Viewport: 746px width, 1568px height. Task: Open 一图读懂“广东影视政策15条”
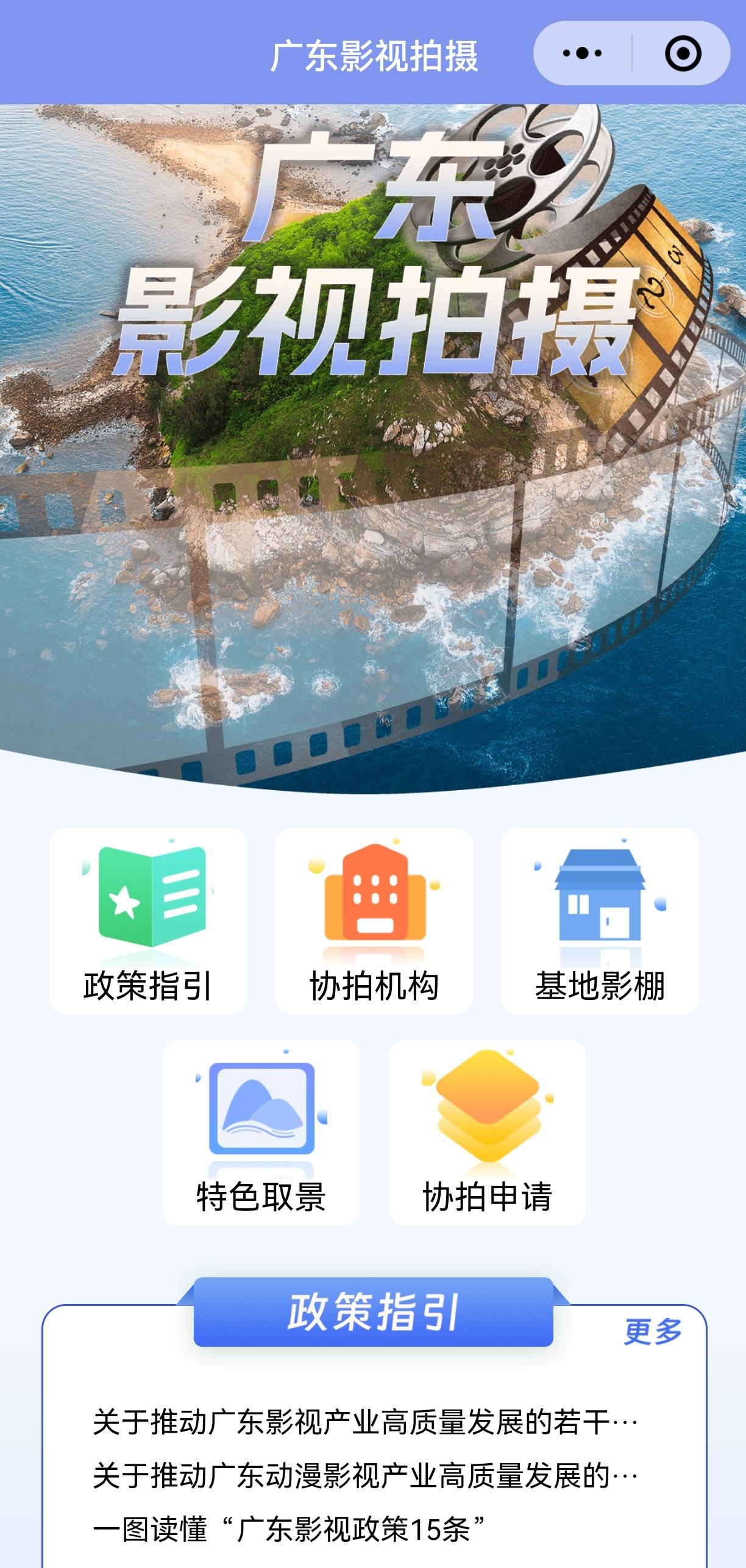tap(290, 1529)
